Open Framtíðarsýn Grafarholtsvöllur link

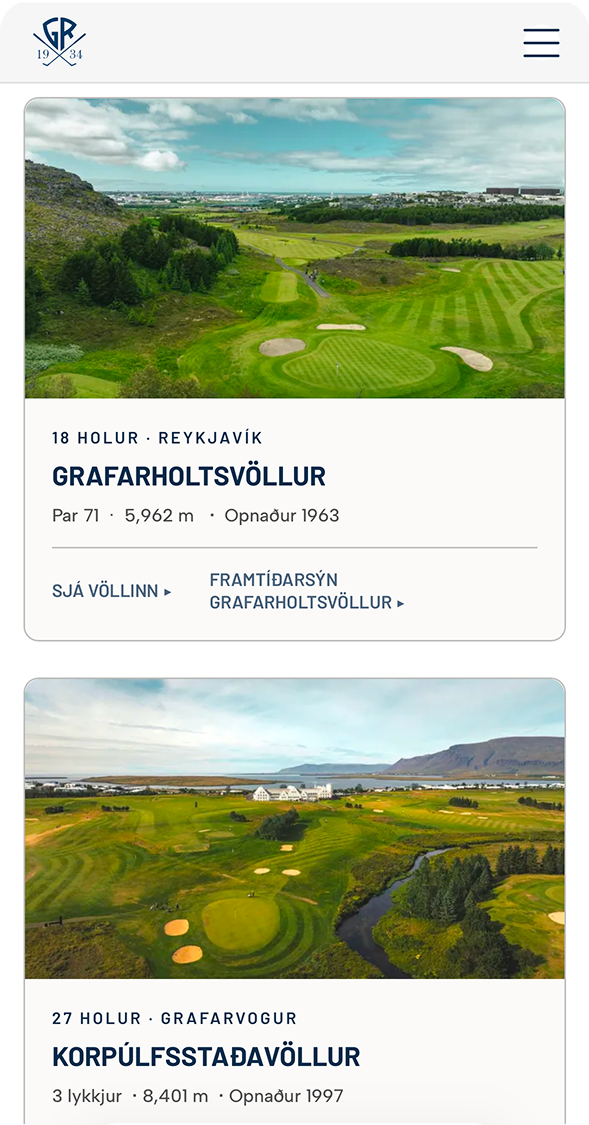point(307,591)
